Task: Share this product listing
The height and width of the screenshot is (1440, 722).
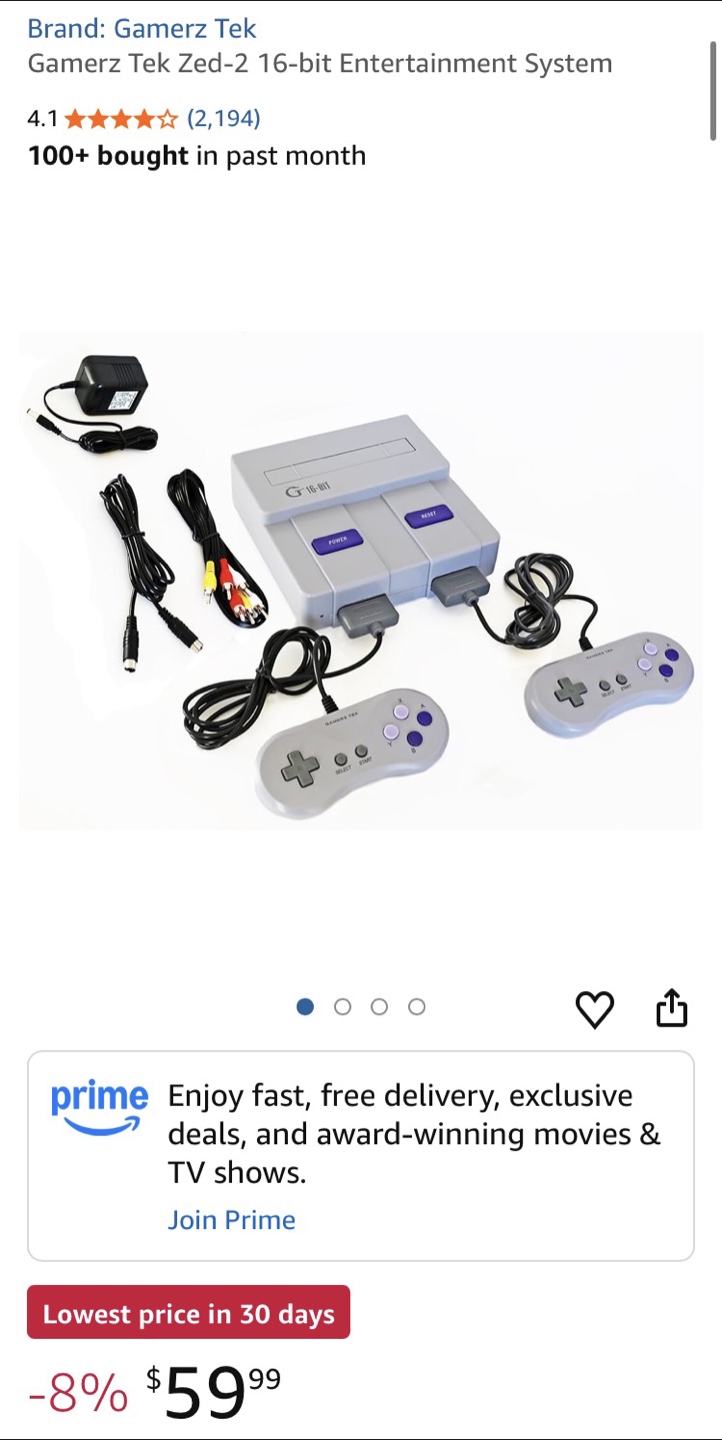Action: (672, 1008)
